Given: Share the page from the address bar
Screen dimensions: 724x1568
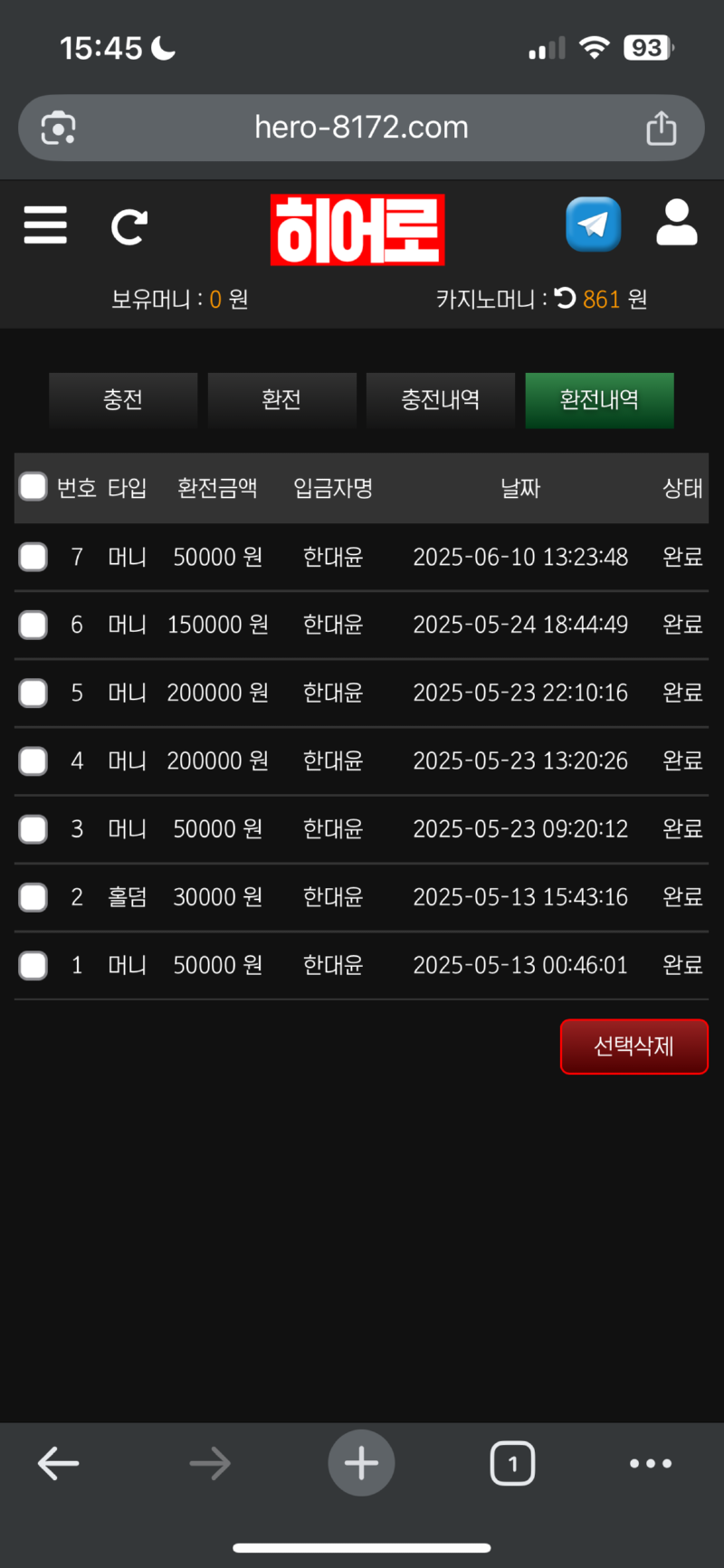Looking at the screenshot, I should (661, 128).
